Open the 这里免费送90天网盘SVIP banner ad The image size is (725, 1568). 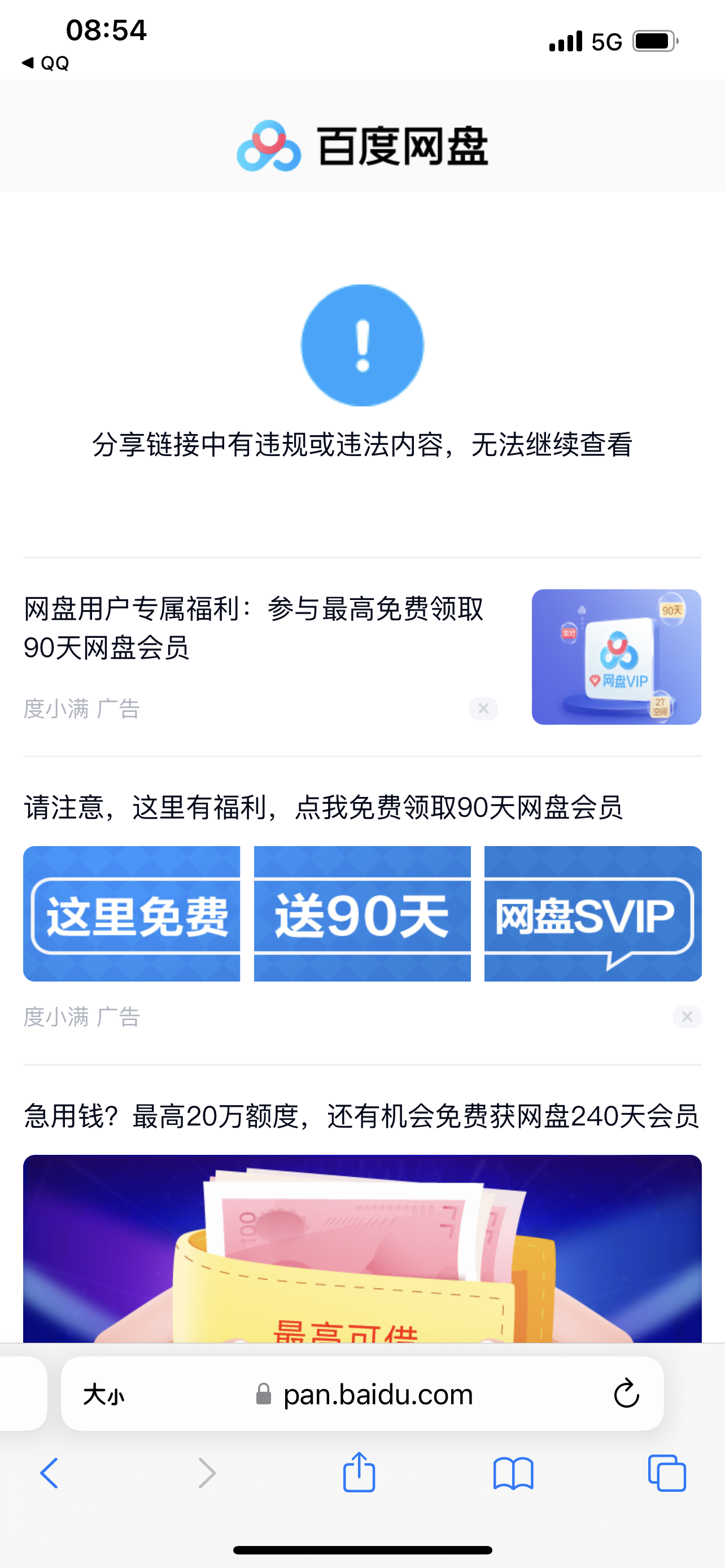pos(362,913)
